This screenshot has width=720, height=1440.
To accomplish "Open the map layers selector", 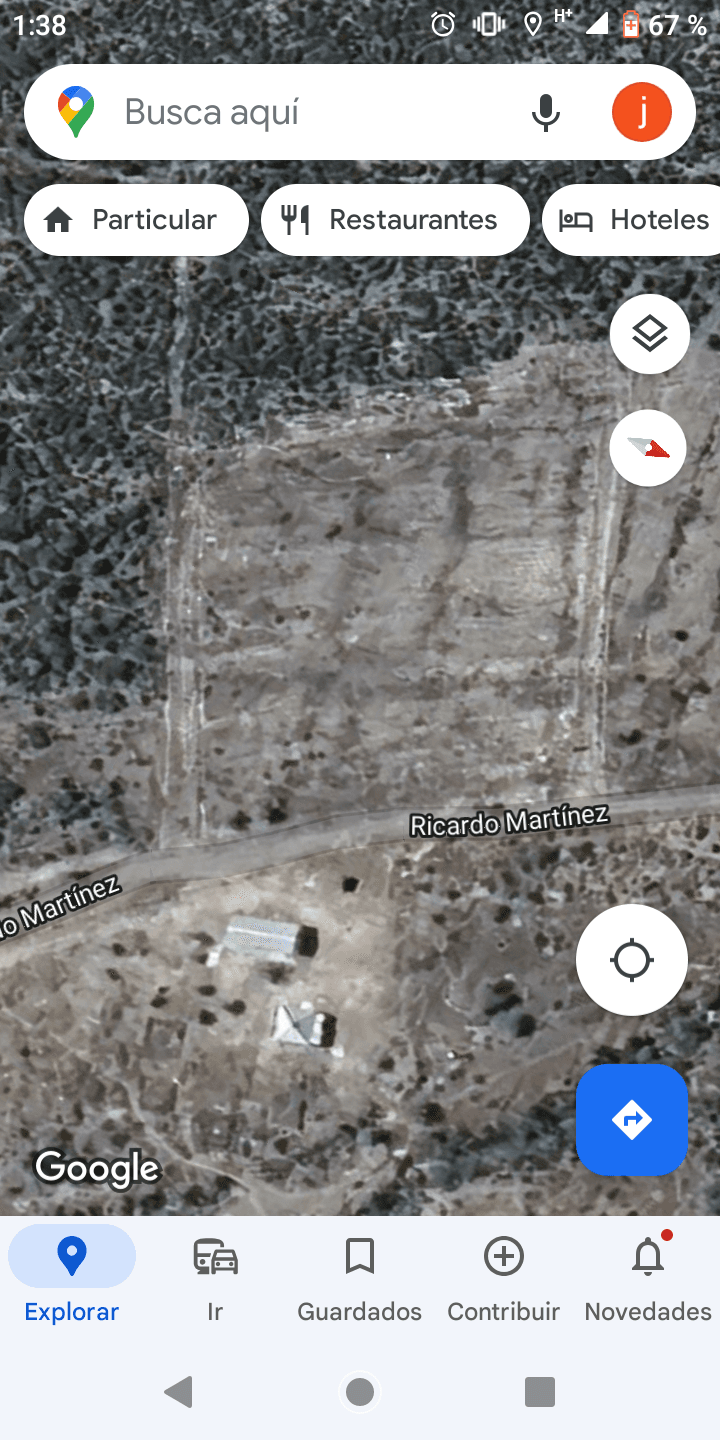I will point(650,334).
